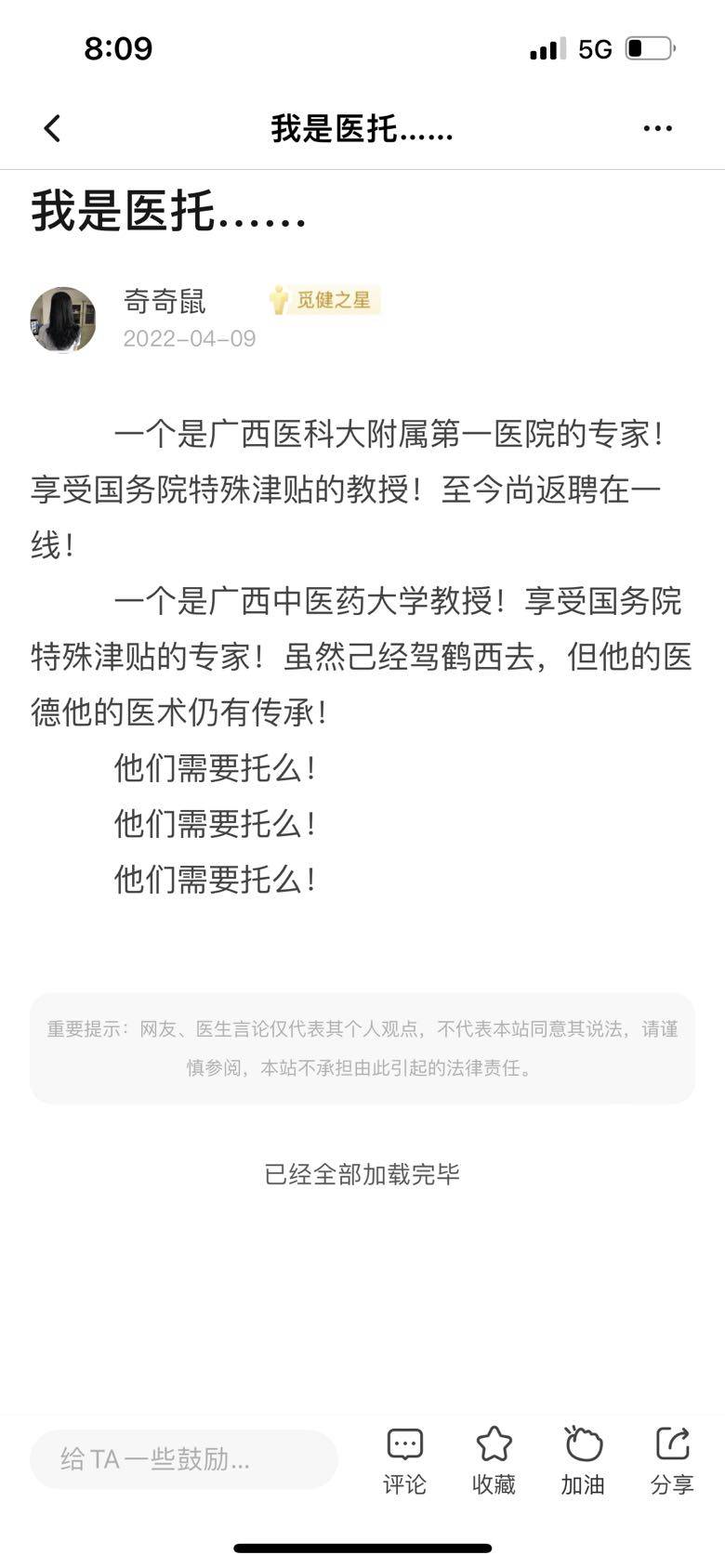Open the 觅健之星 badge

click(x=324, y=300)
